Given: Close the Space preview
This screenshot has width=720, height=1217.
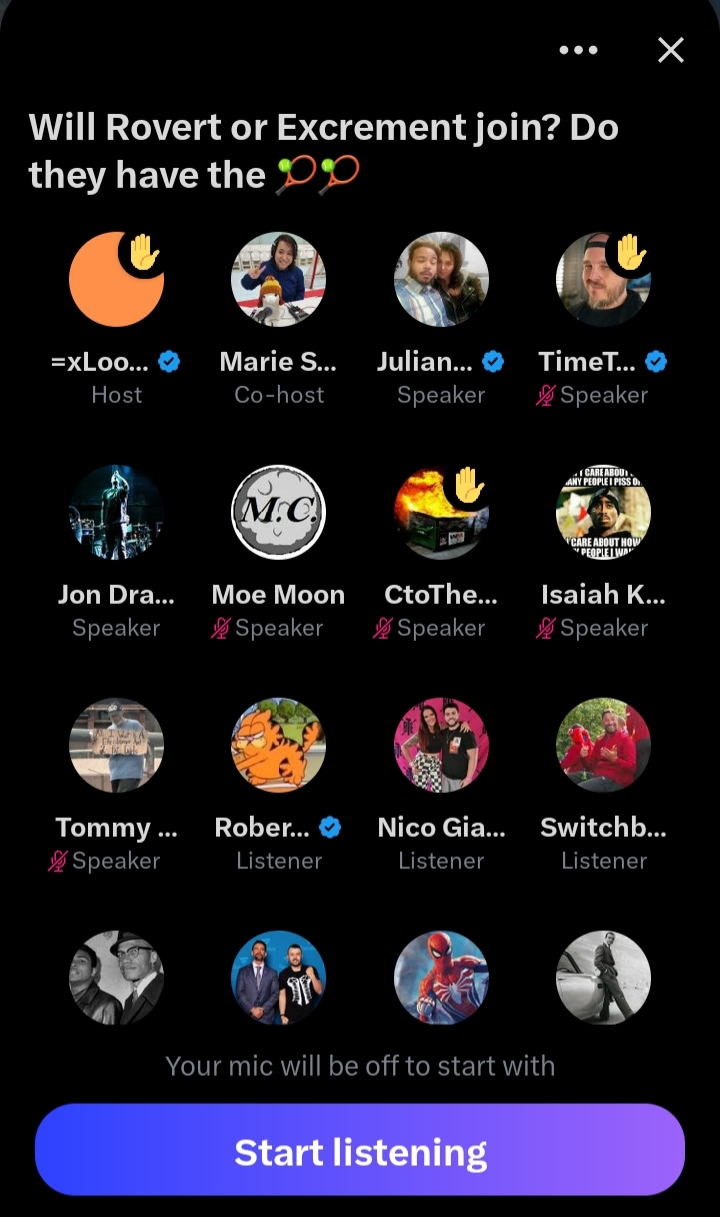Looking at the screenshot, I should tap(671, 50).
